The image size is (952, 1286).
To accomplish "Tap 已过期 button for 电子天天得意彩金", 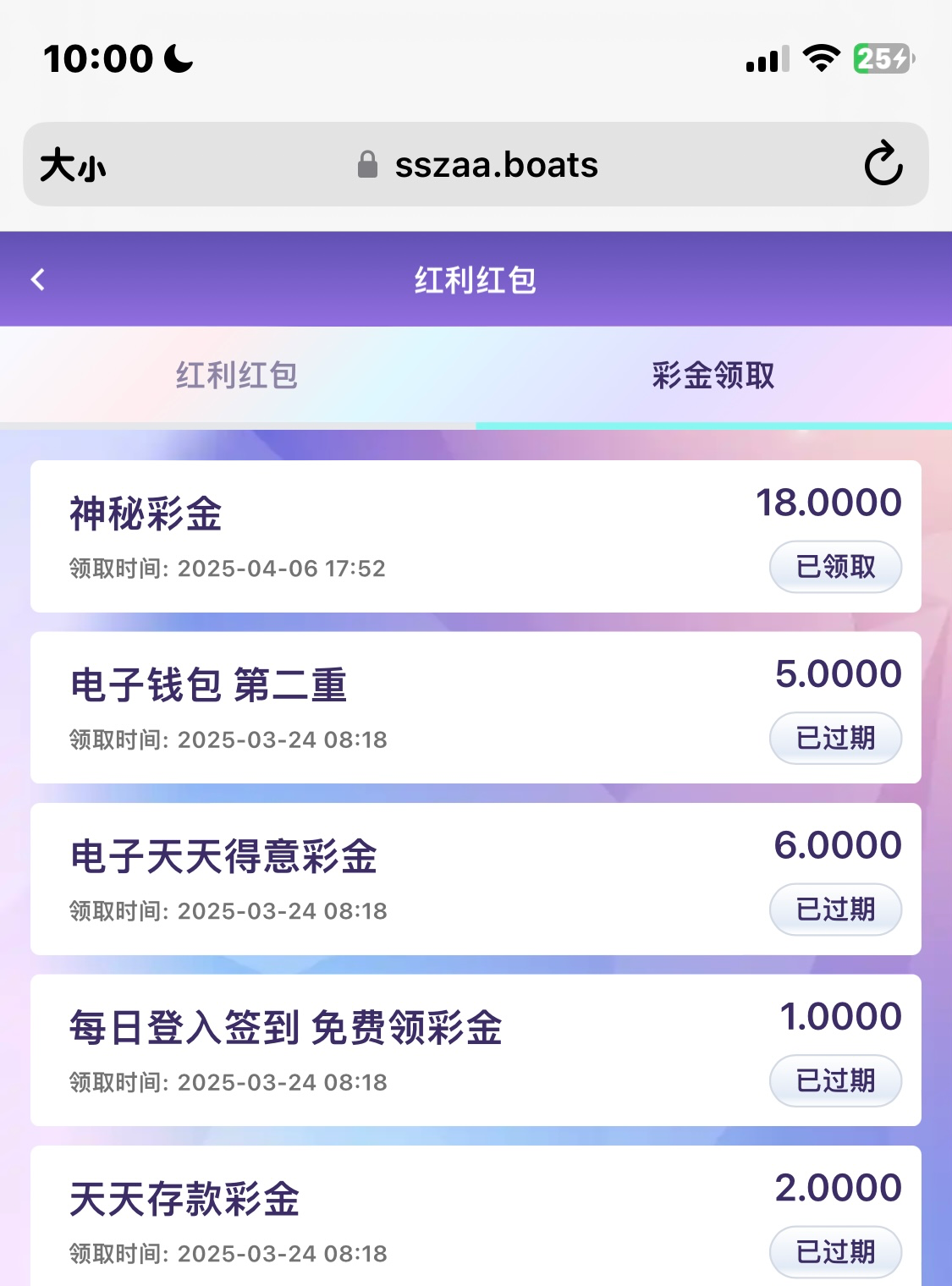I will pyautogui.click(x=835, y=910).
